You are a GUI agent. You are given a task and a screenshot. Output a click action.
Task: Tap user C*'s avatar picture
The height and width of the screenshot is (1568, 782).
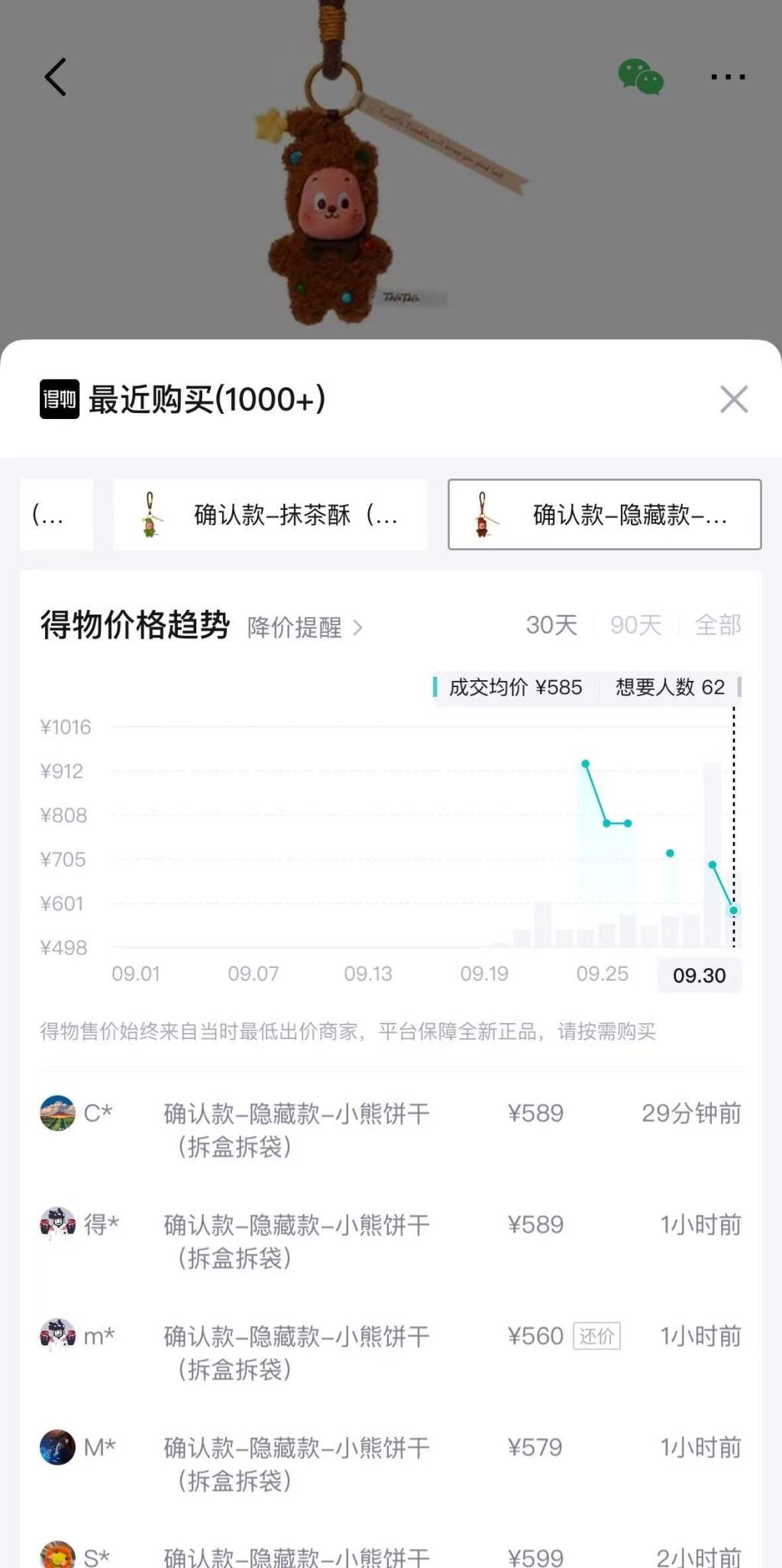58,1114
